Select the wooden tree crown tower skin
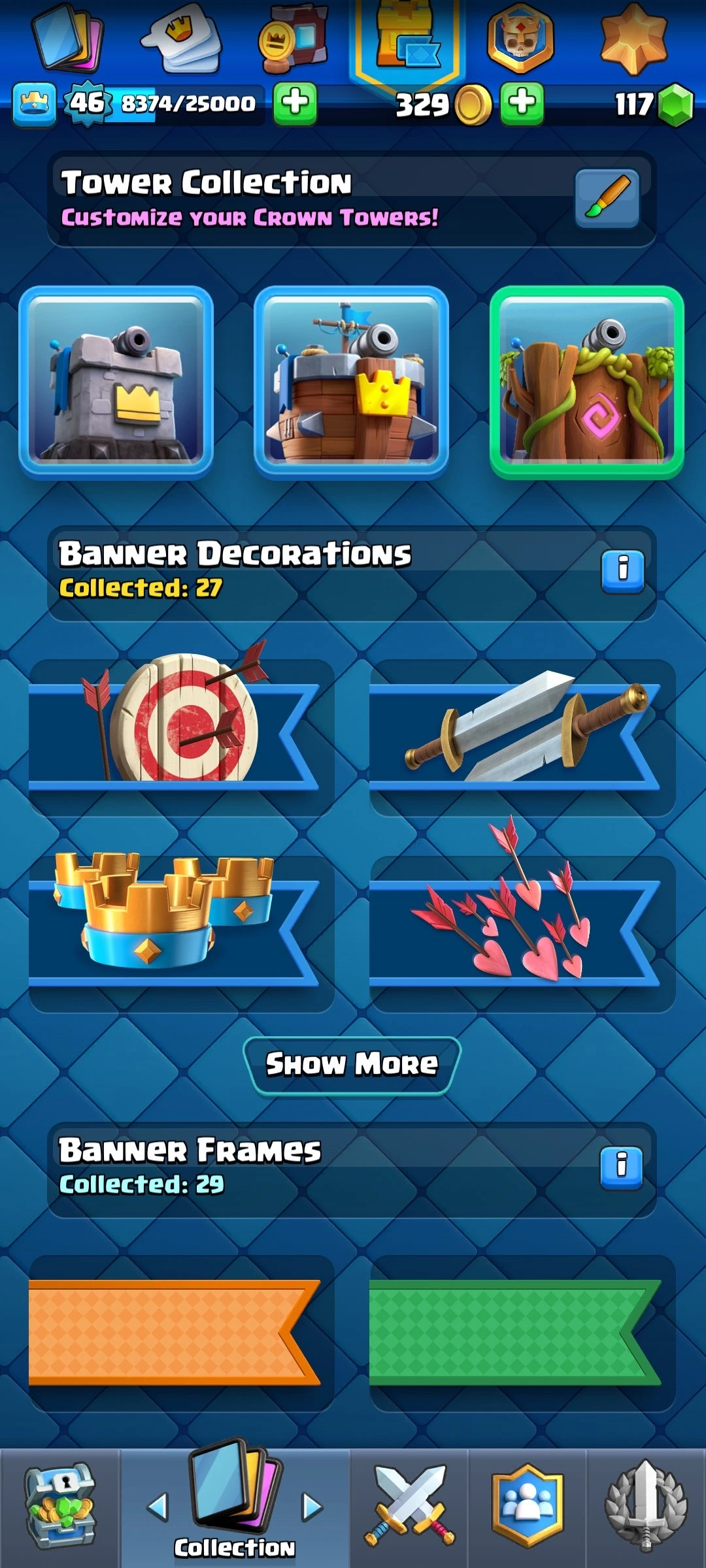This screenshot has width=706, height=1568. (x=586, y=383)
